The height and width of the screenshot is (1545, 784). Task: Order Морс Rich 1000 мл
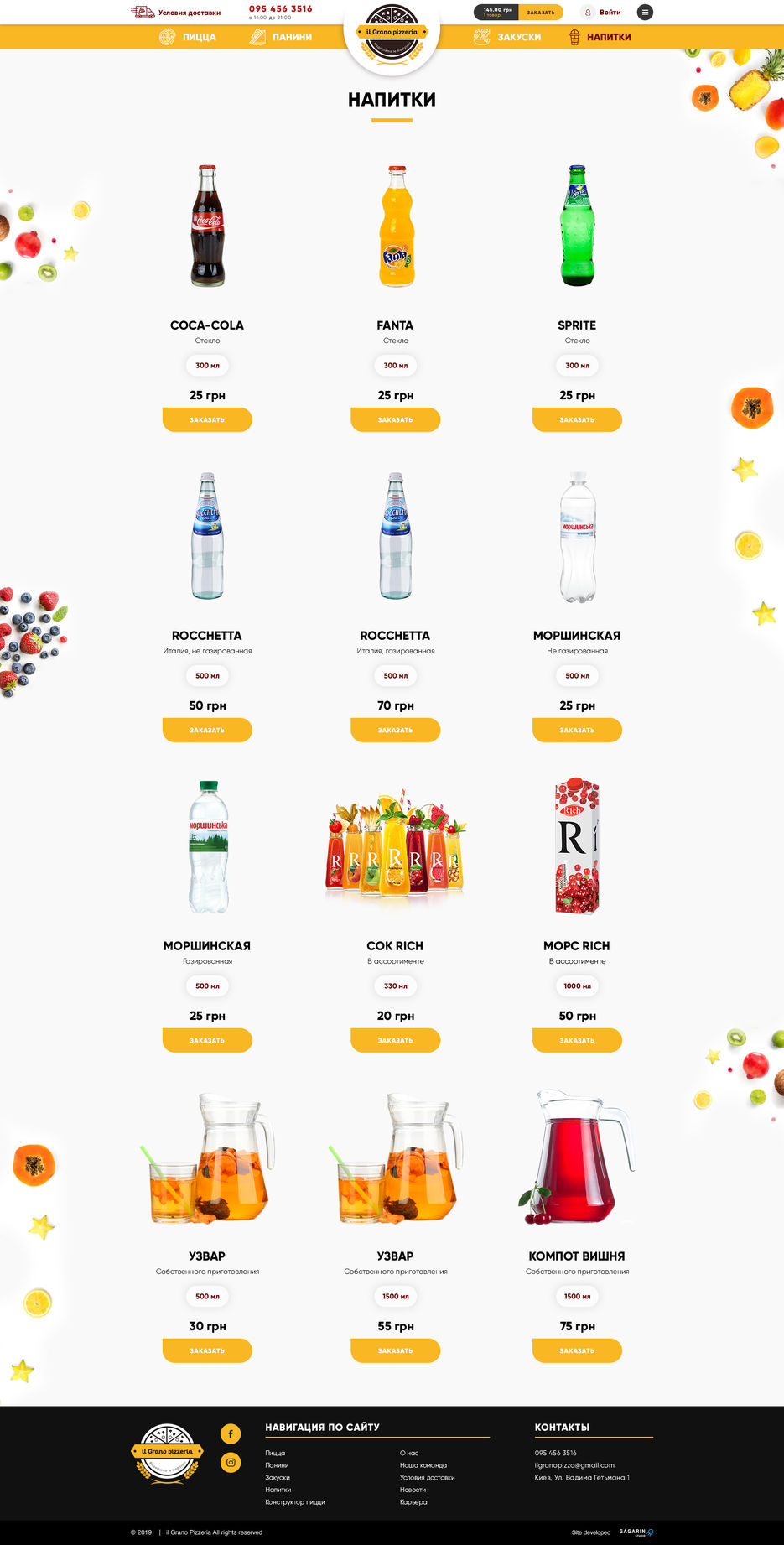pyautogui.click(x=577, y=1040)
